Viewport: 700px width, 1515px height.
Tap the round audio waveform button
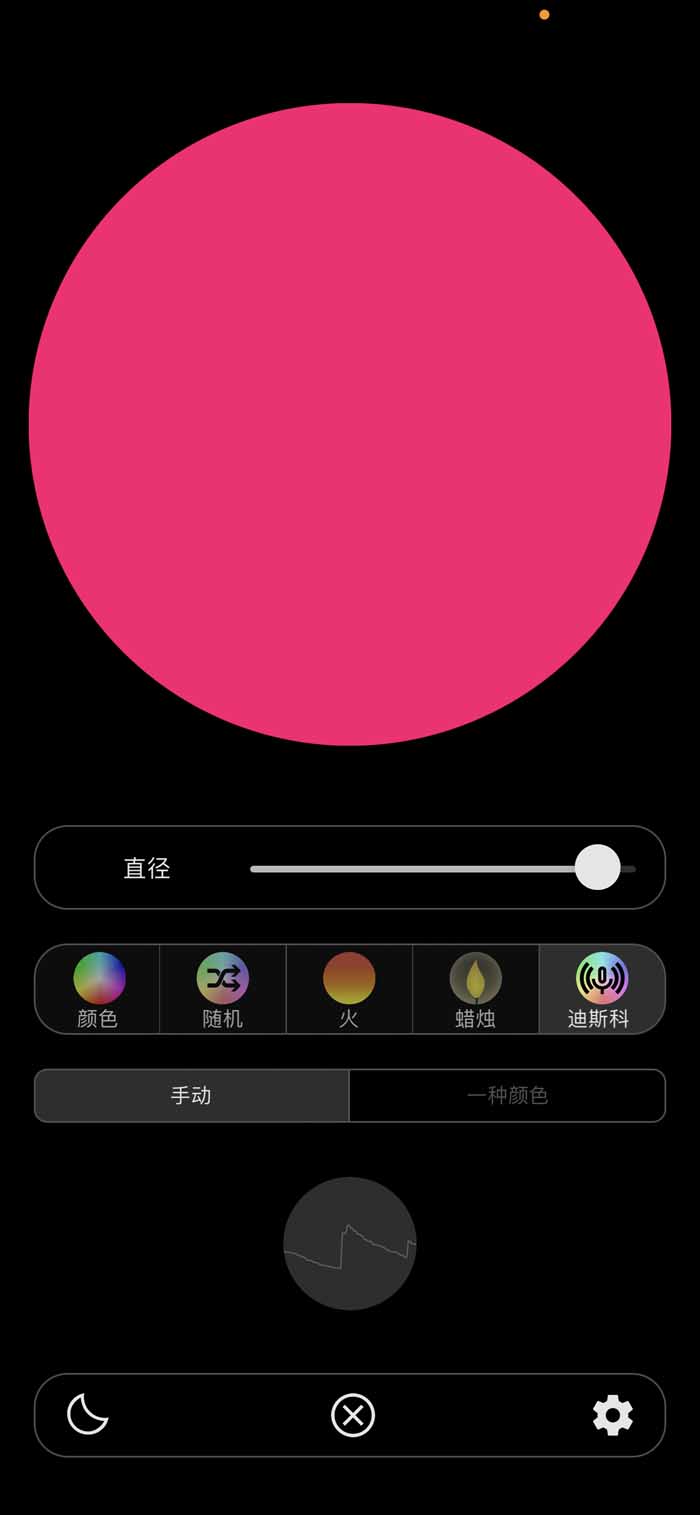pyautogui.click(x=350, y=1243)
